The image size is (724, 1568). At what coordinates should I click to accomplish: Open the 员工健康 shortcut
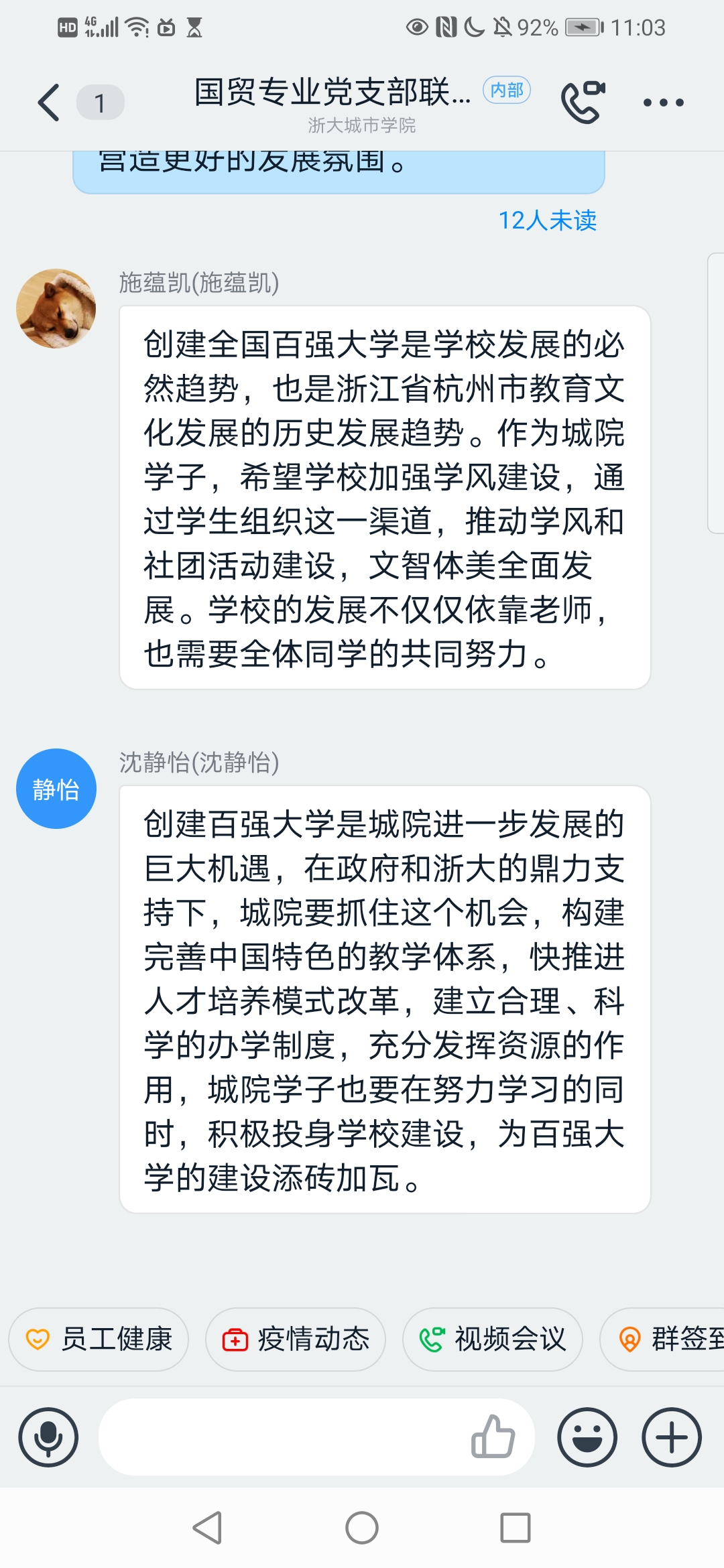(99, 1340)
